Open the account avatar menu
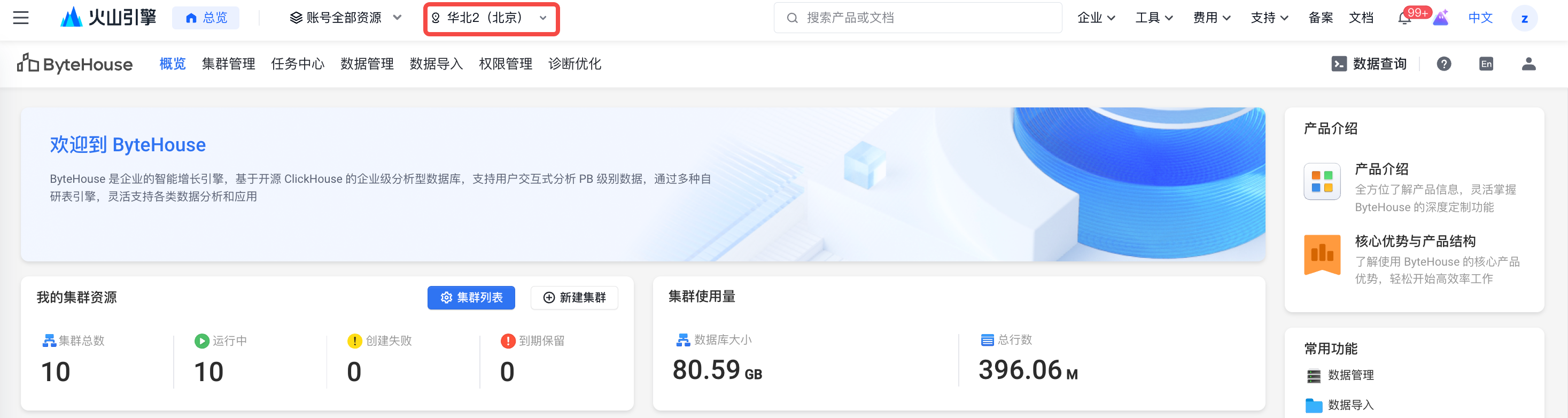Viewport: 1568px width, 418px height. pyautogui.click(x=1524, y=18)
